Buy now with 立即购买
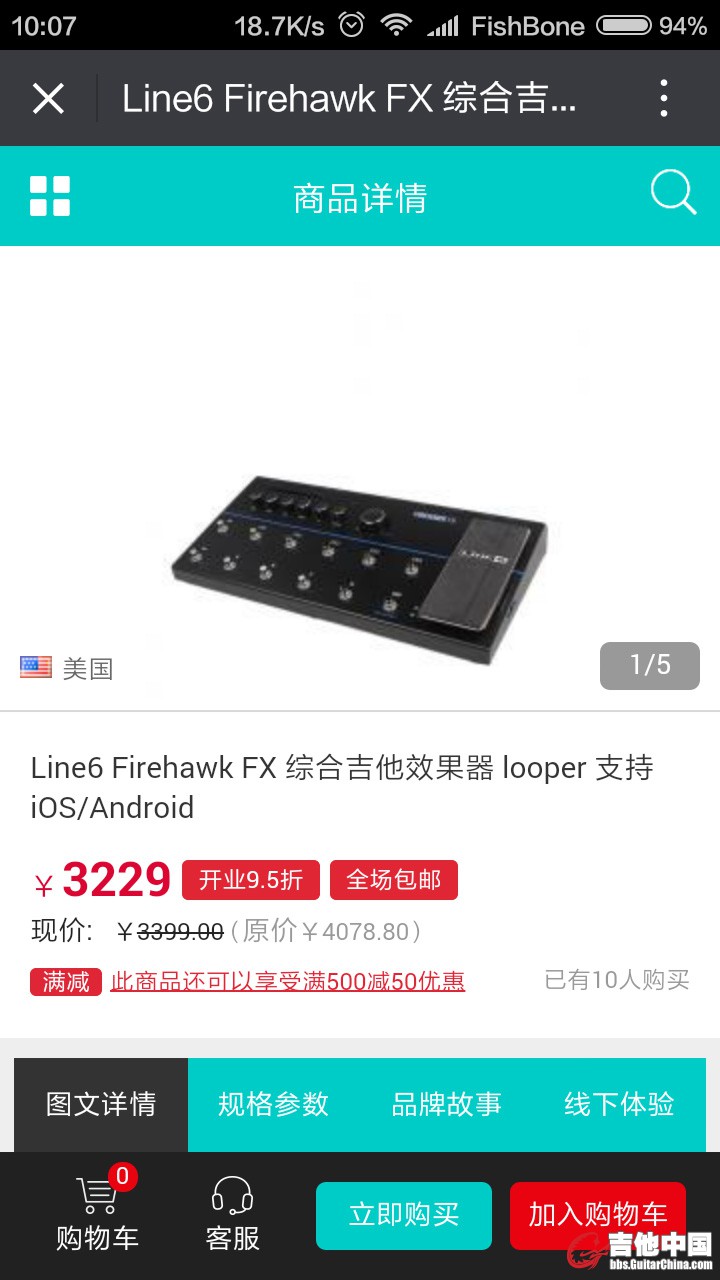The height and width of the screenshot is (1280, 720). [404, 1215]
